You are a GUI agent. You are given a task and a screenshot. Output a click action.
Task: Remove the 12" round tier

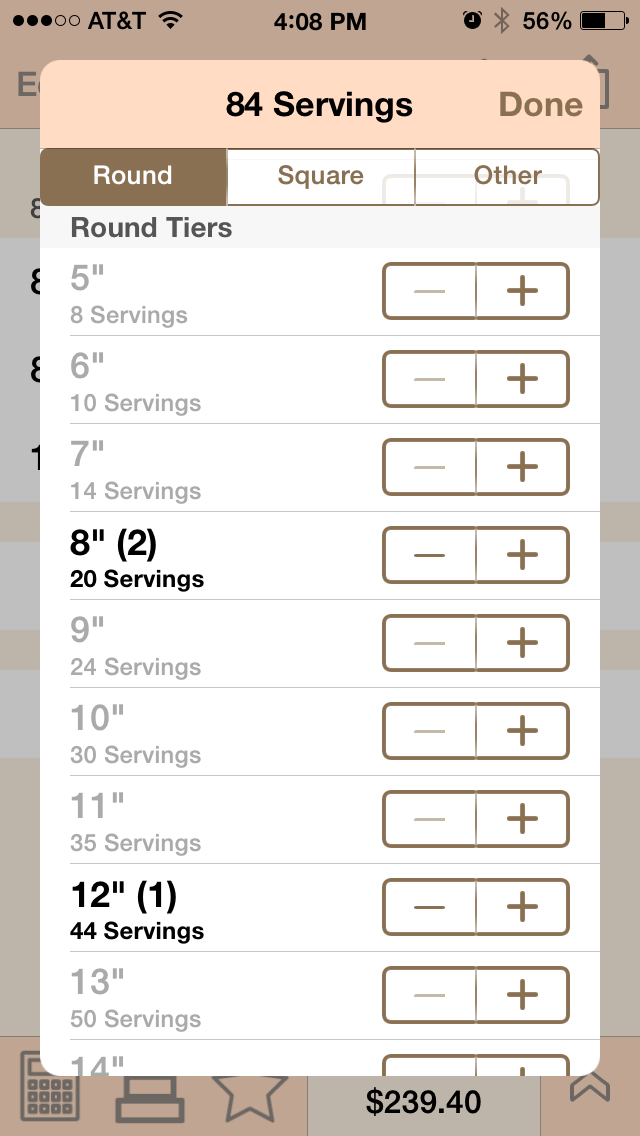click(429, 907)
